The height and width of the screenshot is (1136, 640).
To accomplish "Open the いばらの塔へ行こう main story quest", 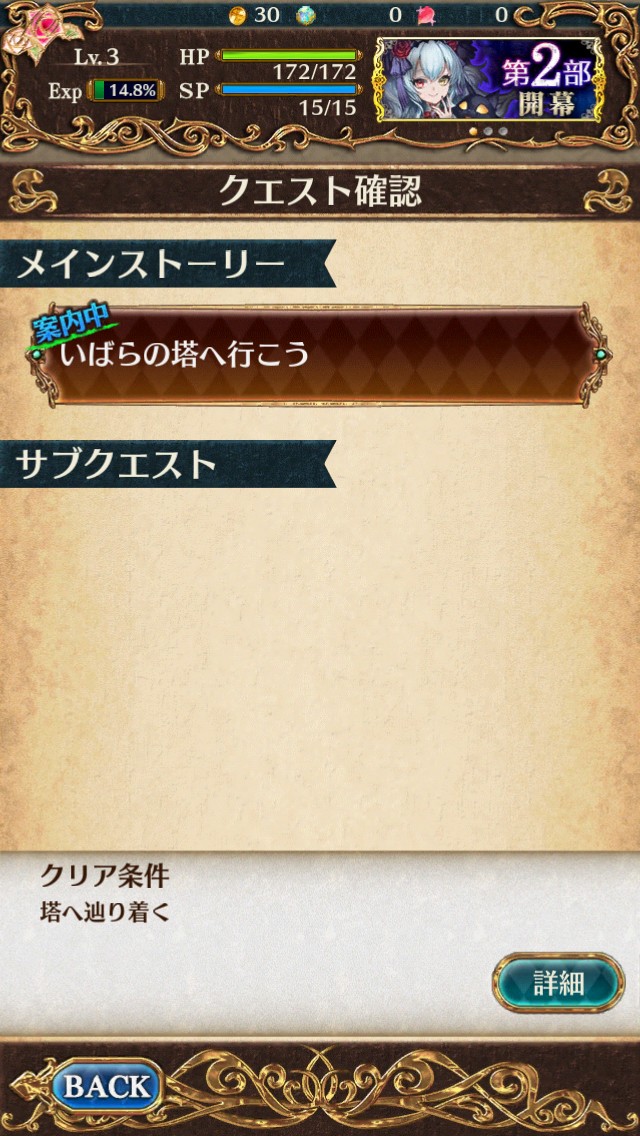I will click(320, 355).
